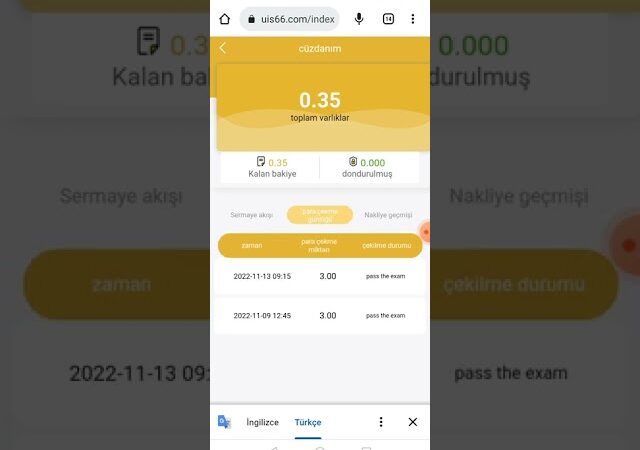Open the browser overflow menu
Screen dimensions: 640x450
click(x=412, y=19)
